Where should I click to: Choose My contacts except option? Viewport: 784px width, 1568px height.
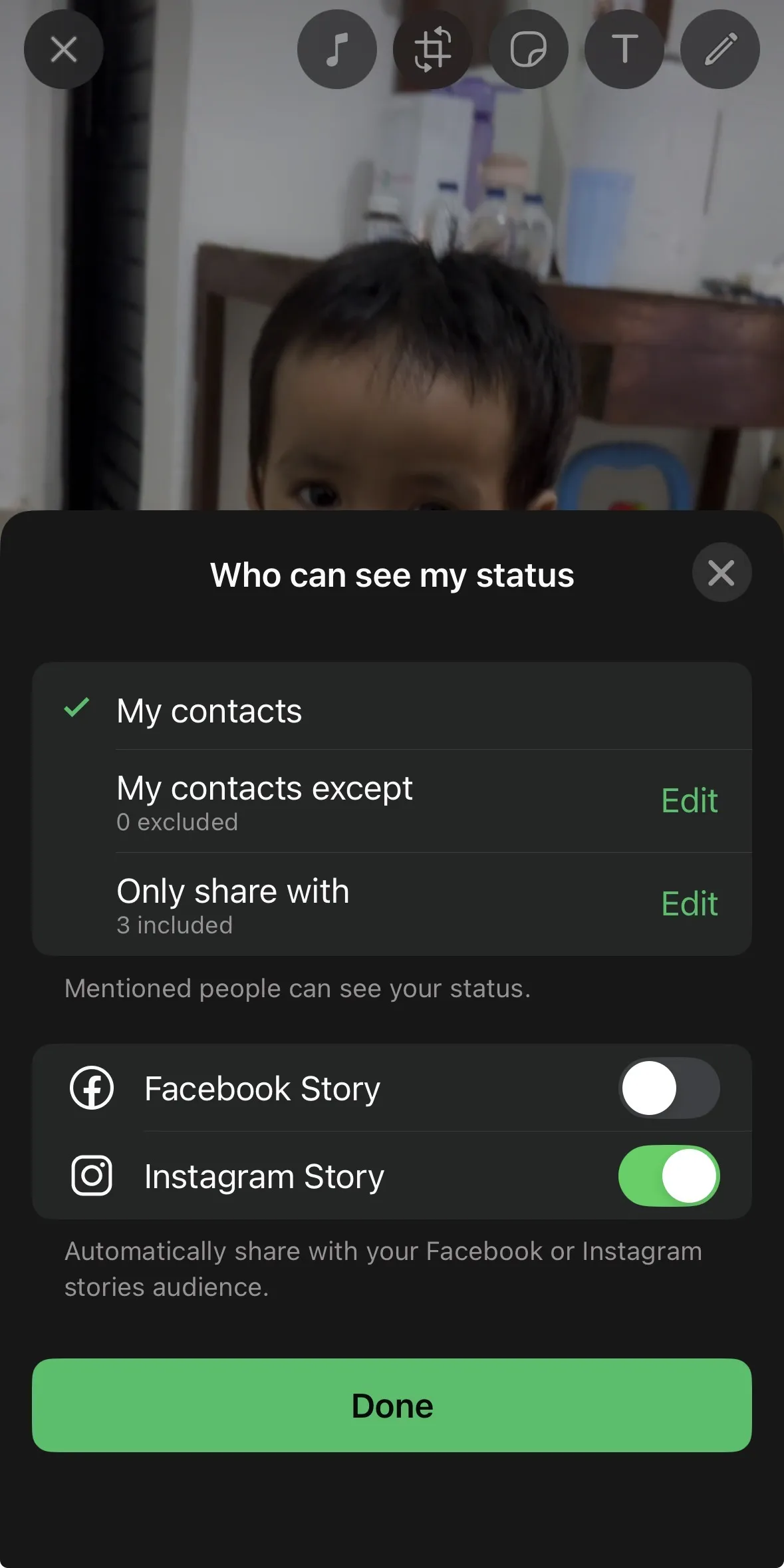265,801
